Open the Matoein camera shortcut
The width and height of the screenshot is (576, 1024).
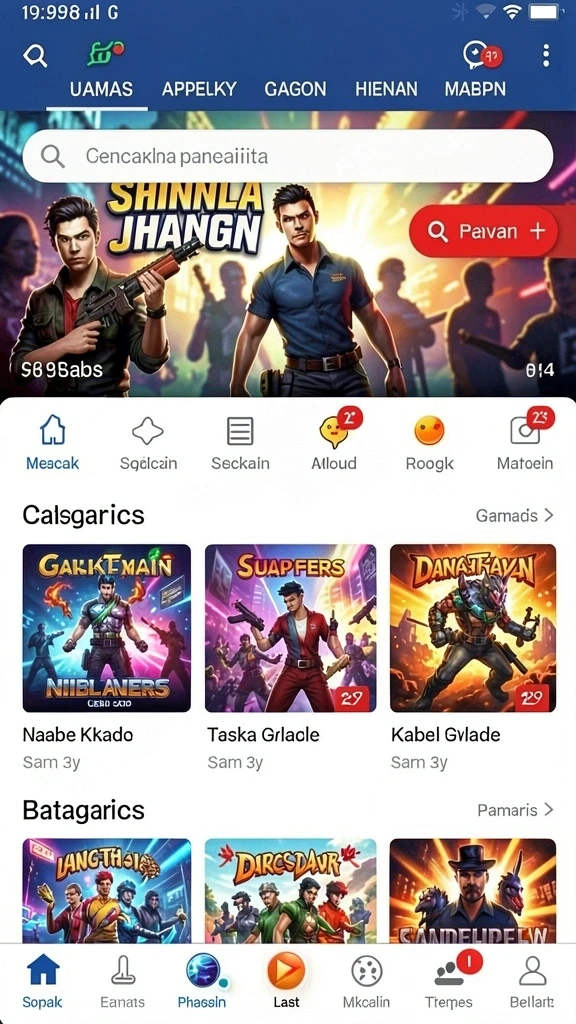[x=525, y=440]
